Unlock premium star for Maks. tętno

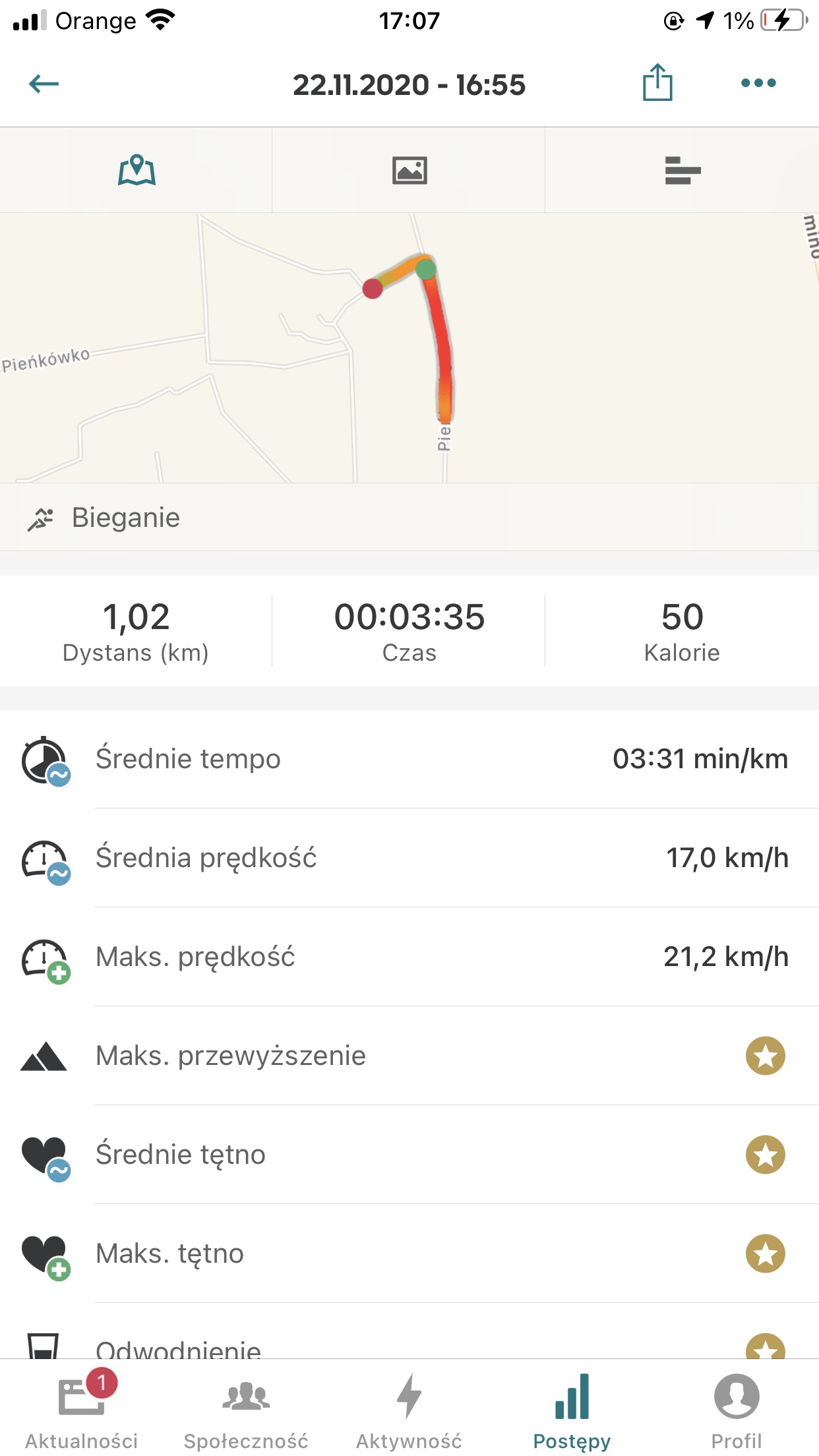coord(766,1254)
